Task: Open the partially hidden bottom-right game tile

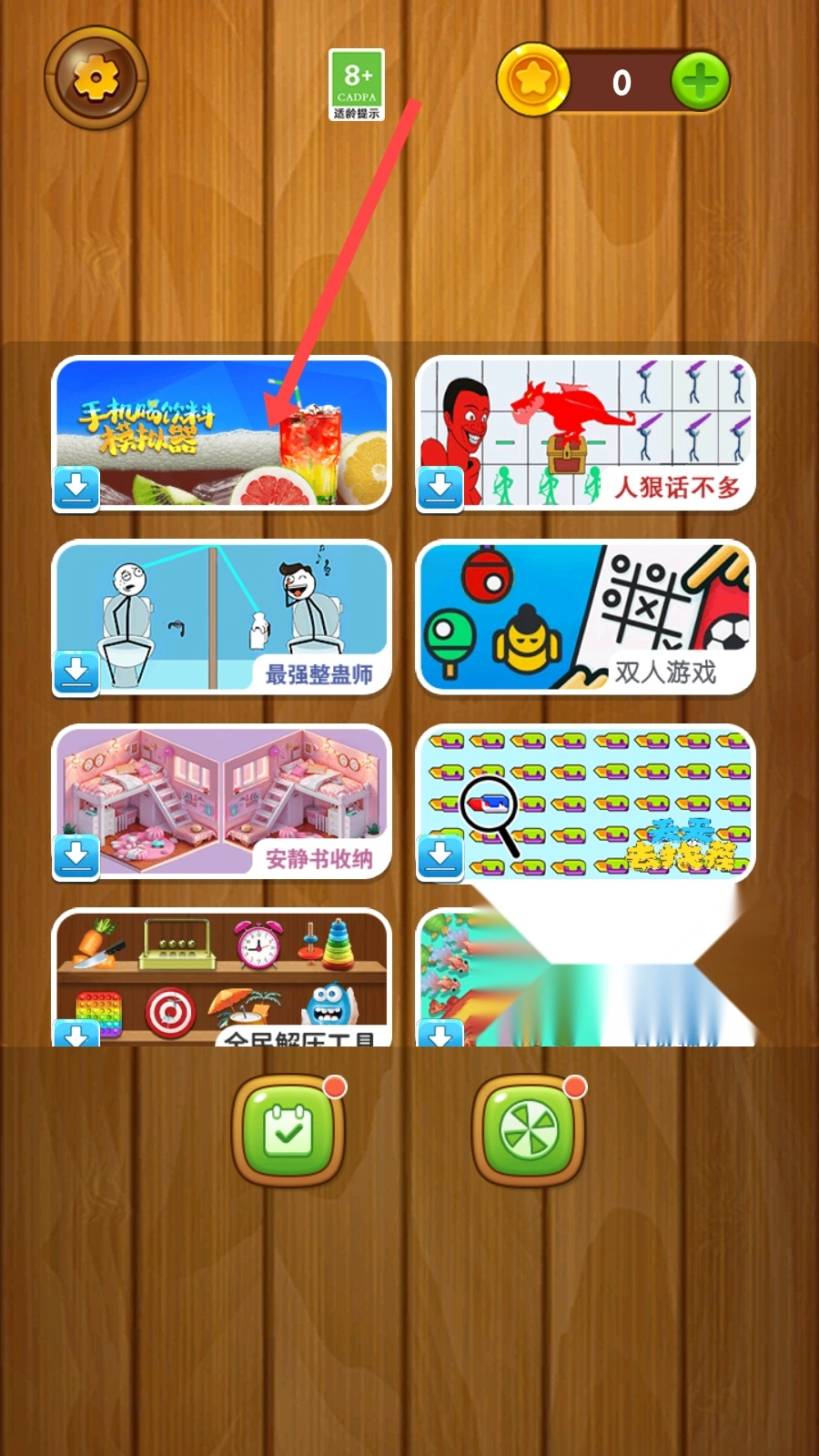Action: pos(586,977)
